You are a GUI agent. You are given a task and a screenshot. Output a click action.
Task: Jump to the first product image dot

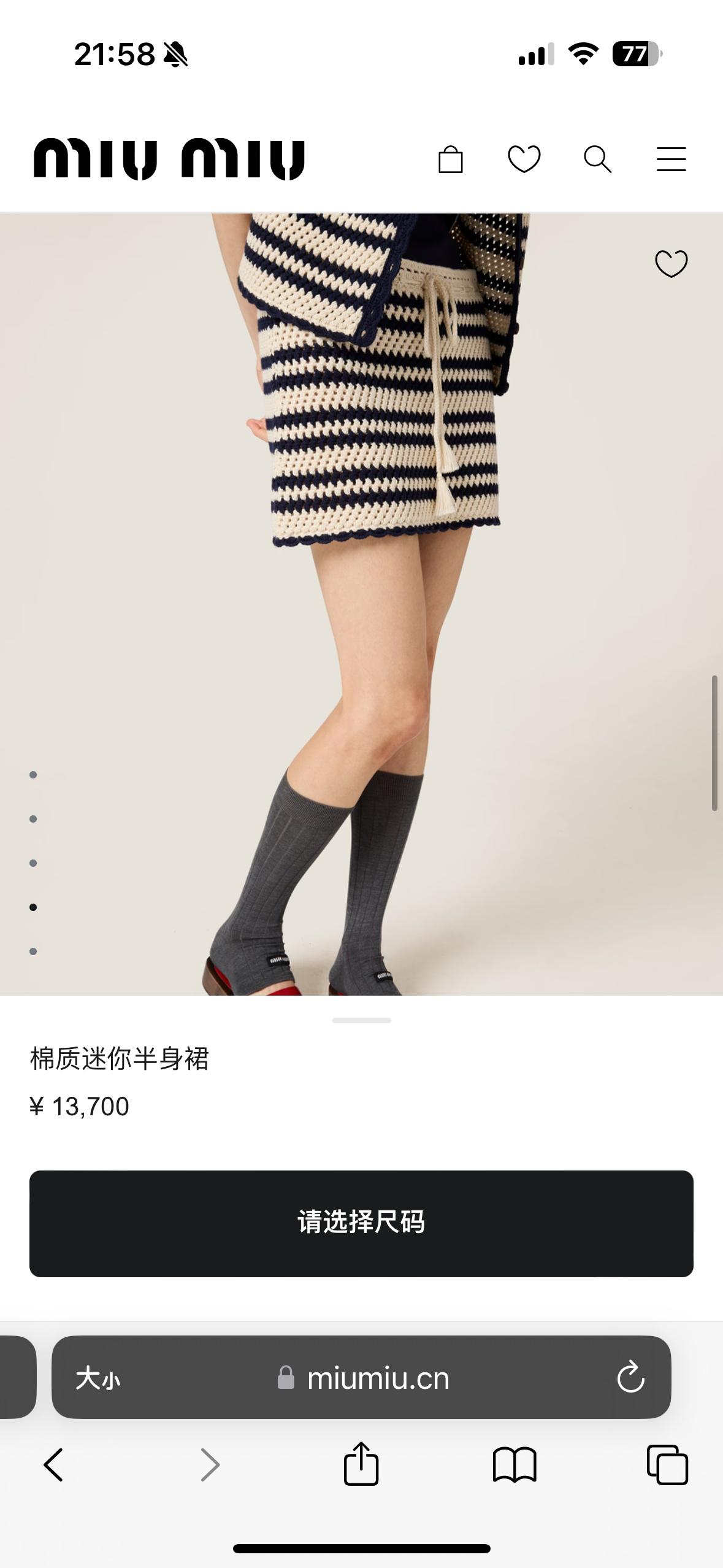coord(33,775)
